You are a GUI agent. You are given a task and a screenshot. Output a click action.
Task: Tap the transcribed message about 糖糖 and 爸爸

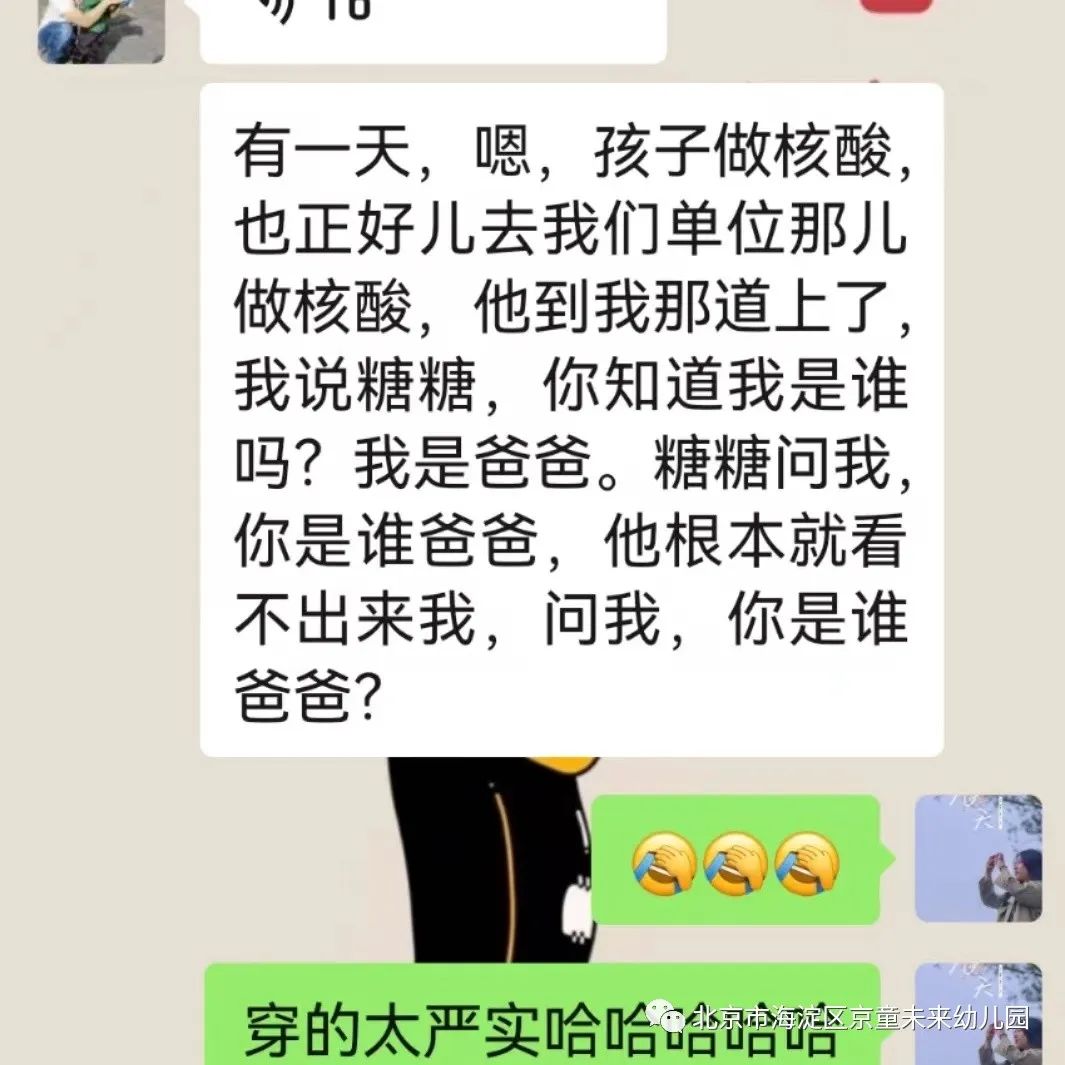click(x=571, y=418)
